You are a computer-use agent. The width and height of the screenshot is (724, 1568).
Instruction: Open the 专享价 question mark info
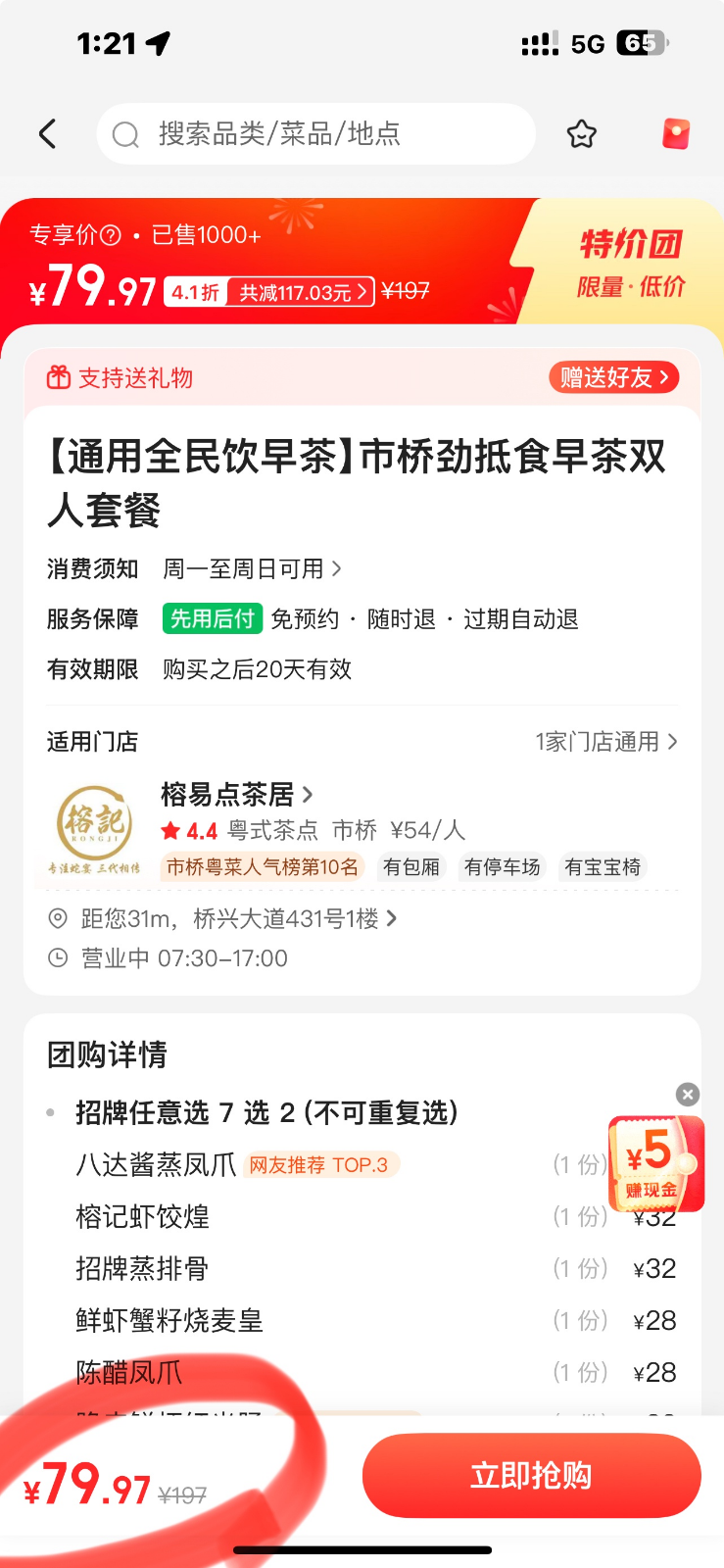[x=111, y=235]
